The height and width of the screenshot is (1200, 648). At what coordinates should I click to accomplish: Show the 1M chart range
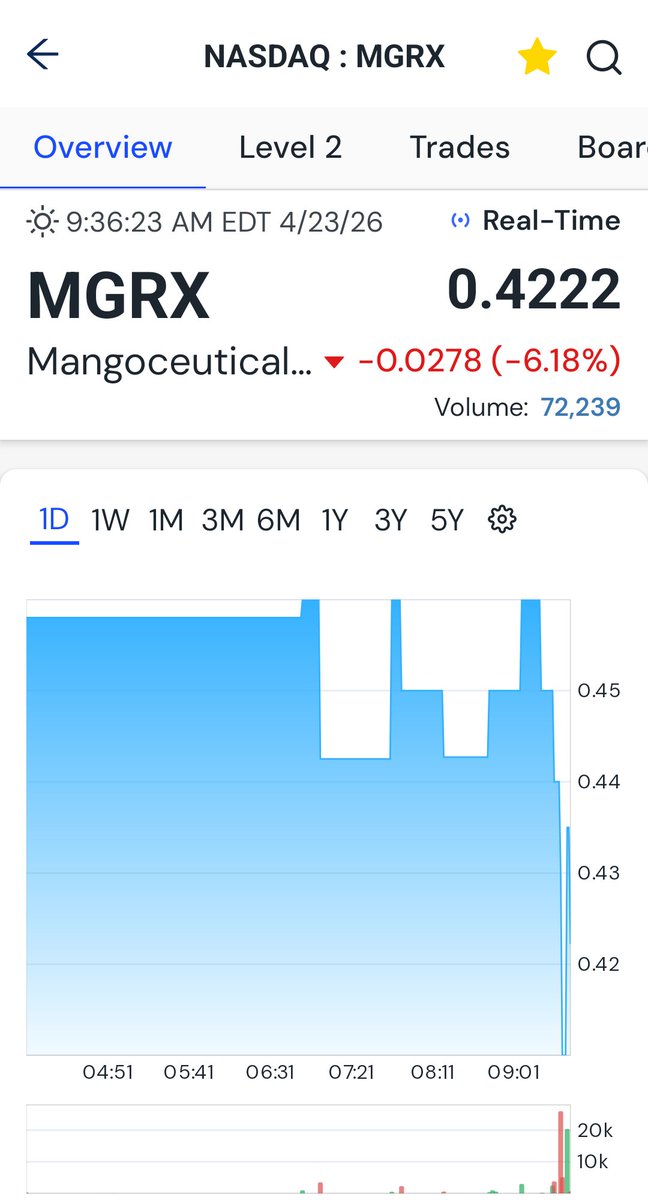(166, 520)
